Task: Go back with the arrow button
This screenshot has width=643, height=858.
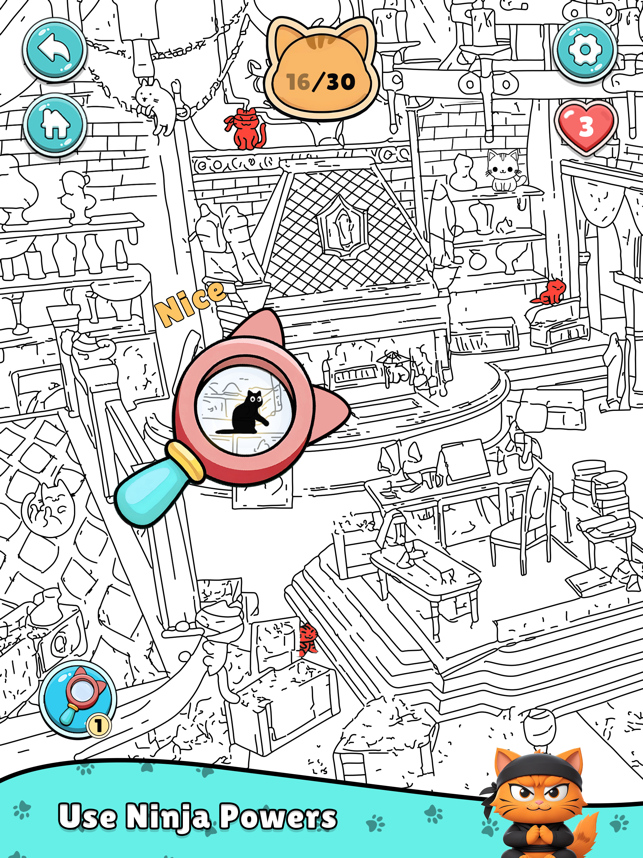Action: (x=55, y=49)
